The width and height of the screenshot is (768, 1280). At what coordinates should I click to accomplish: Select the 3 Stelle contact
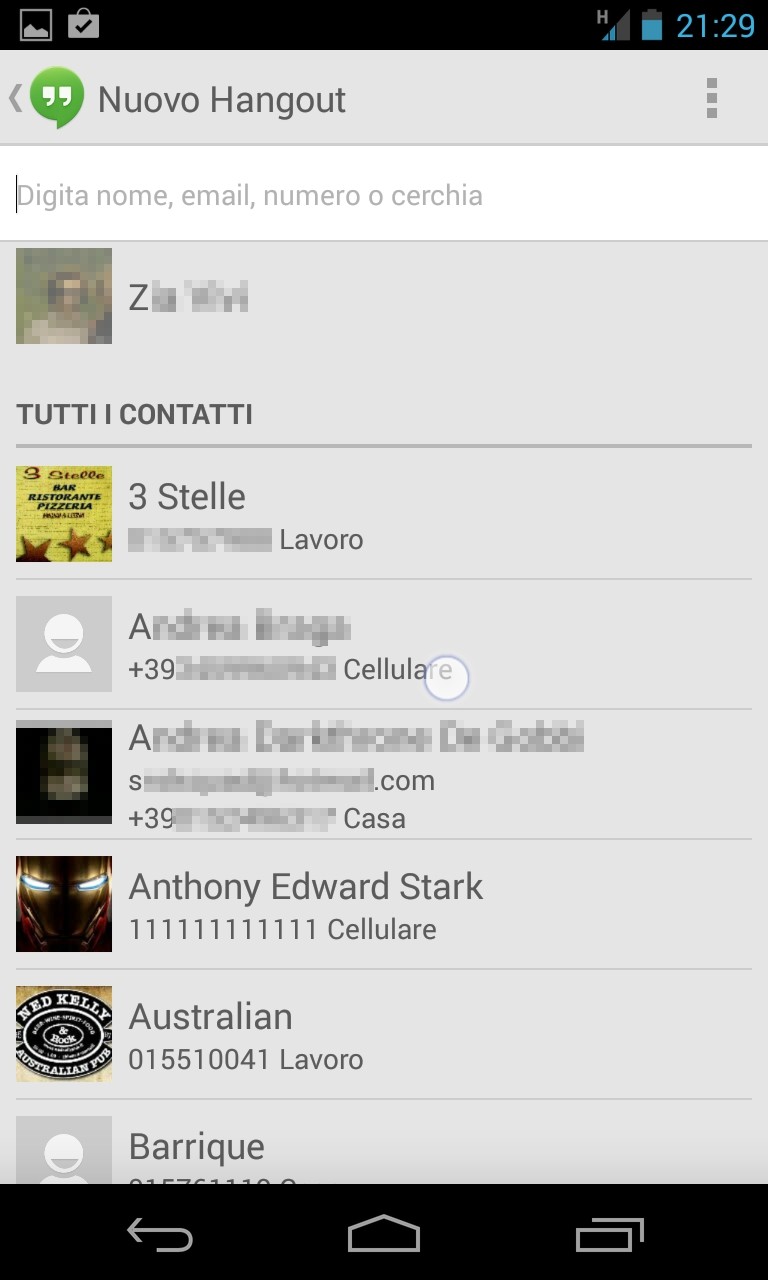(x=384, y=515)
